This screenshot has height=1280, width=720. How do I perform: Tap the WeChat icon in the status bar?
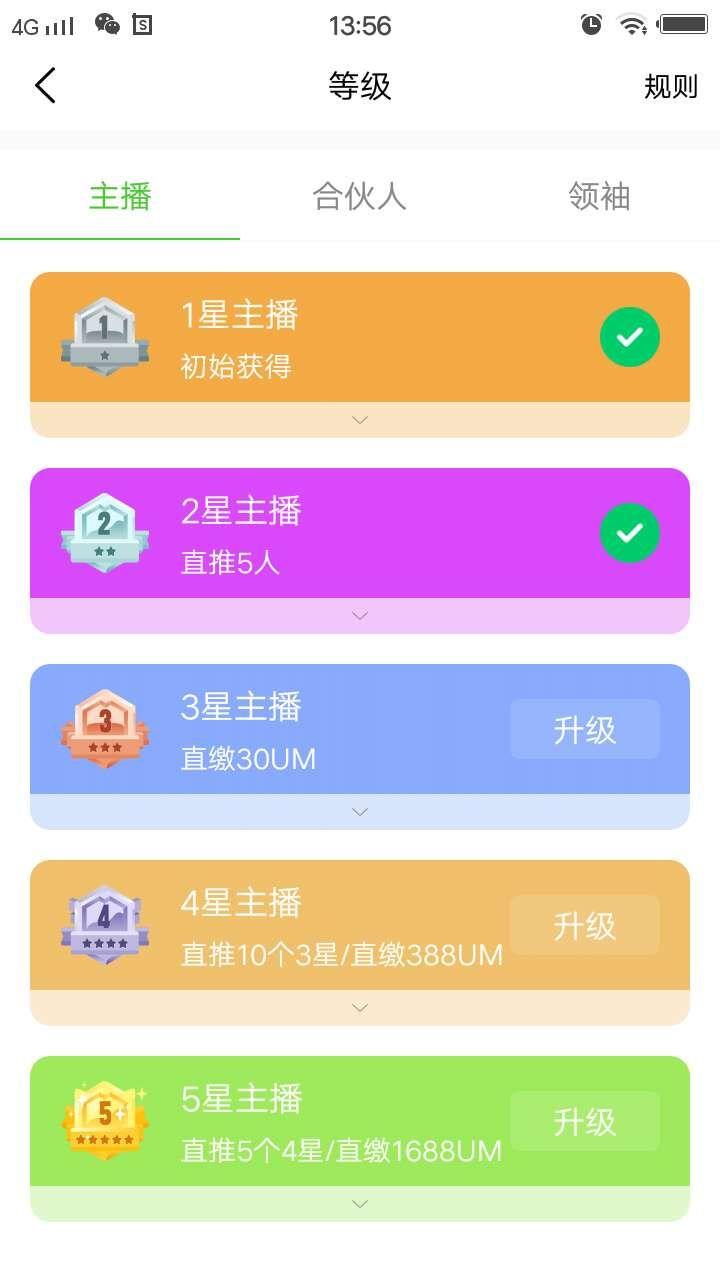pos(103,25)
